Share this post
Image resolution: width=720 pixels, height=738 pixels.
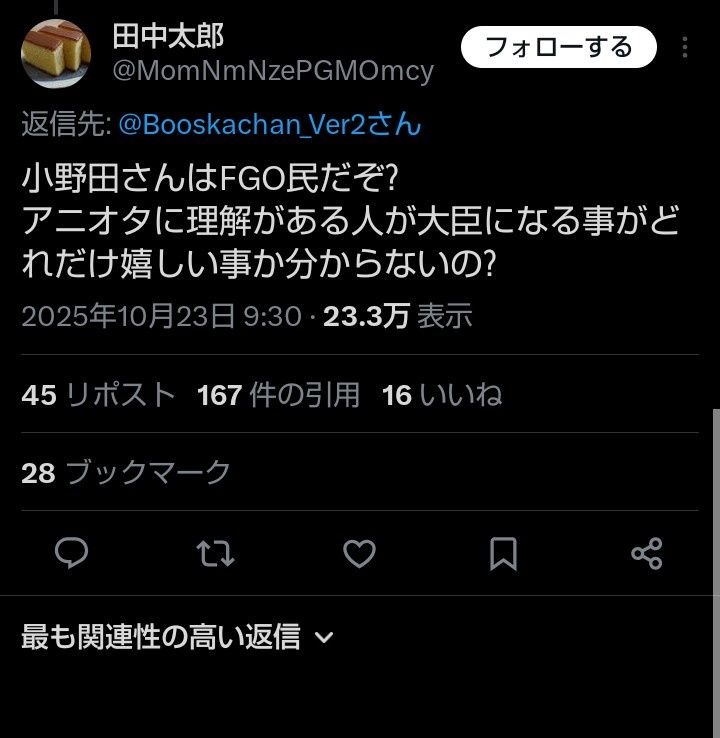pos(647,553)
